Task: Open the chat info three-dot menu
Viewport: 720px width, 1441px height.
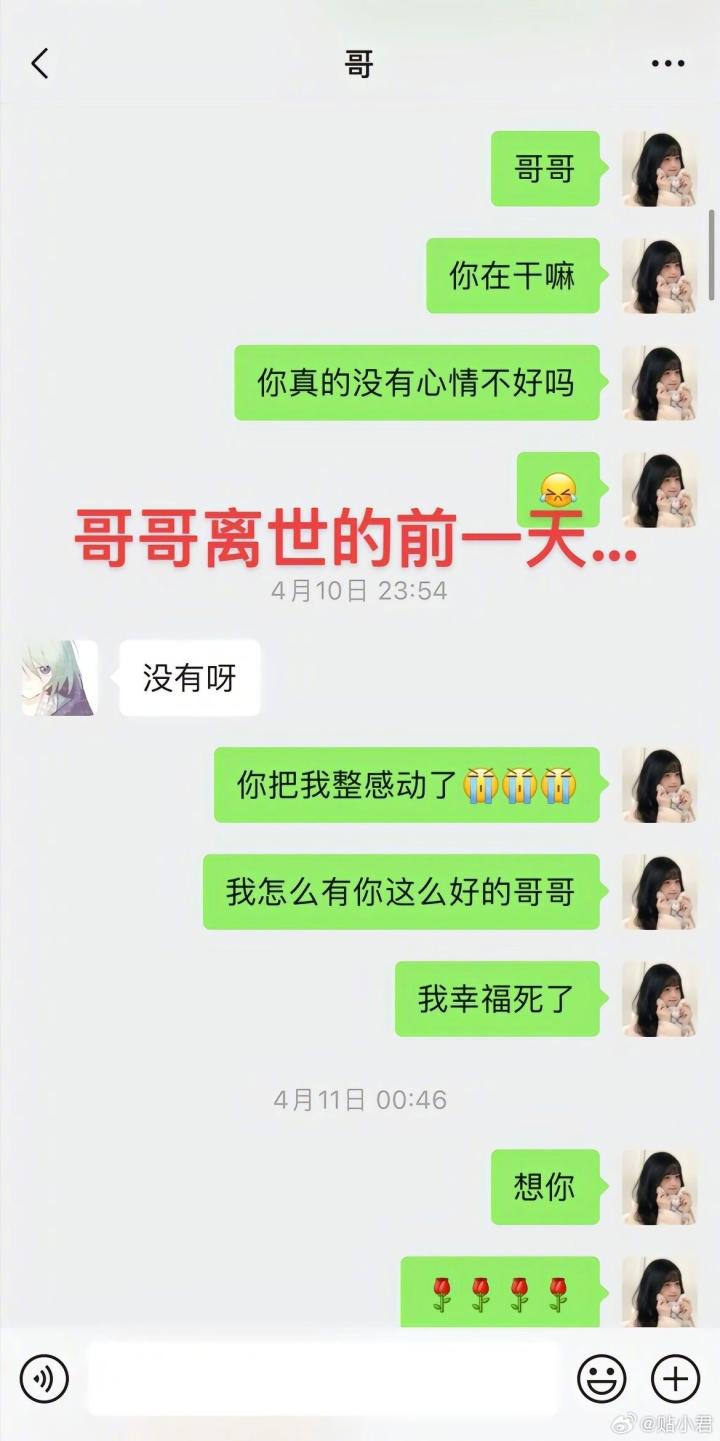Action: point(667,64)
